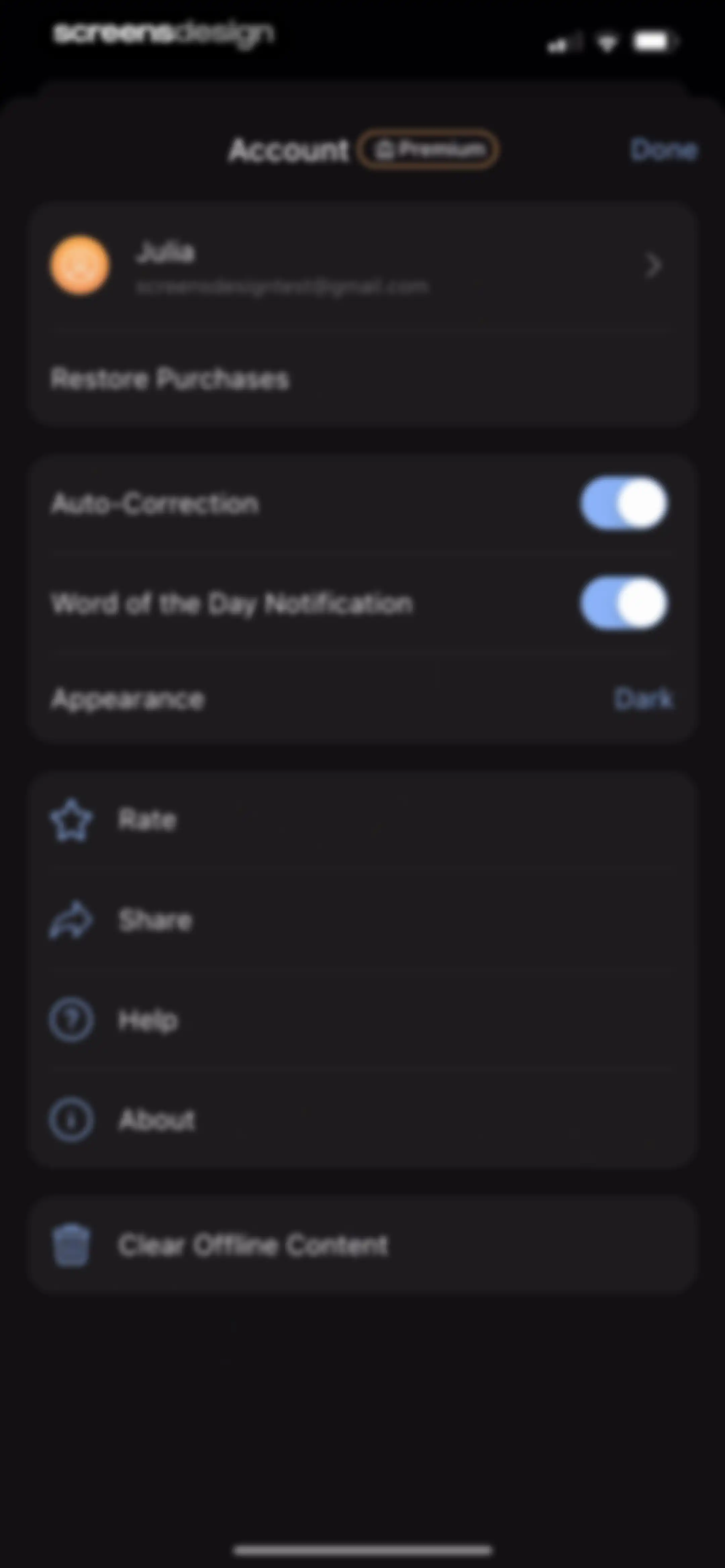Screen dimensions: 725x1568
Task: Disable Word of the Day Notification
Action: [x=623, y=603]
